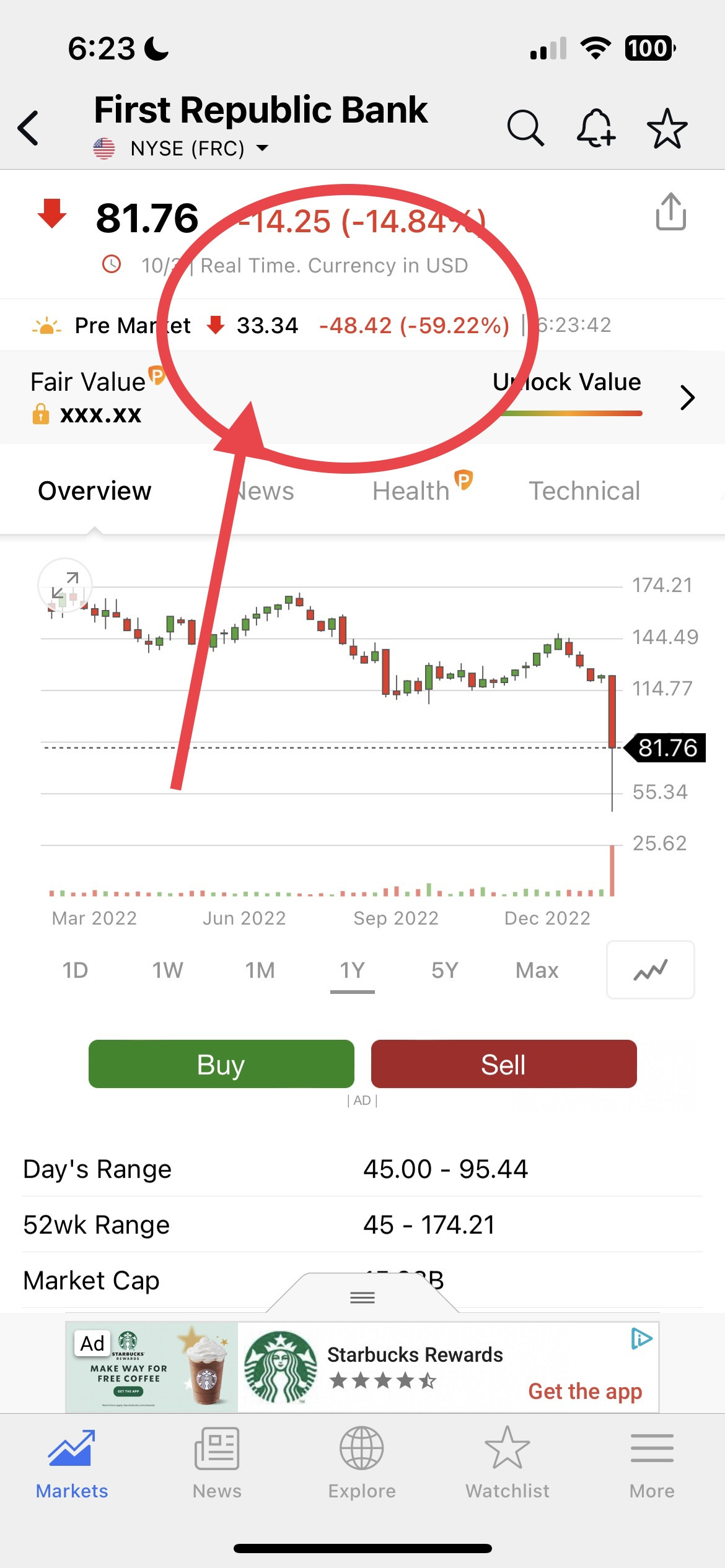Open the search magnifier icon
725x1568 pixels.
point(525,128)
